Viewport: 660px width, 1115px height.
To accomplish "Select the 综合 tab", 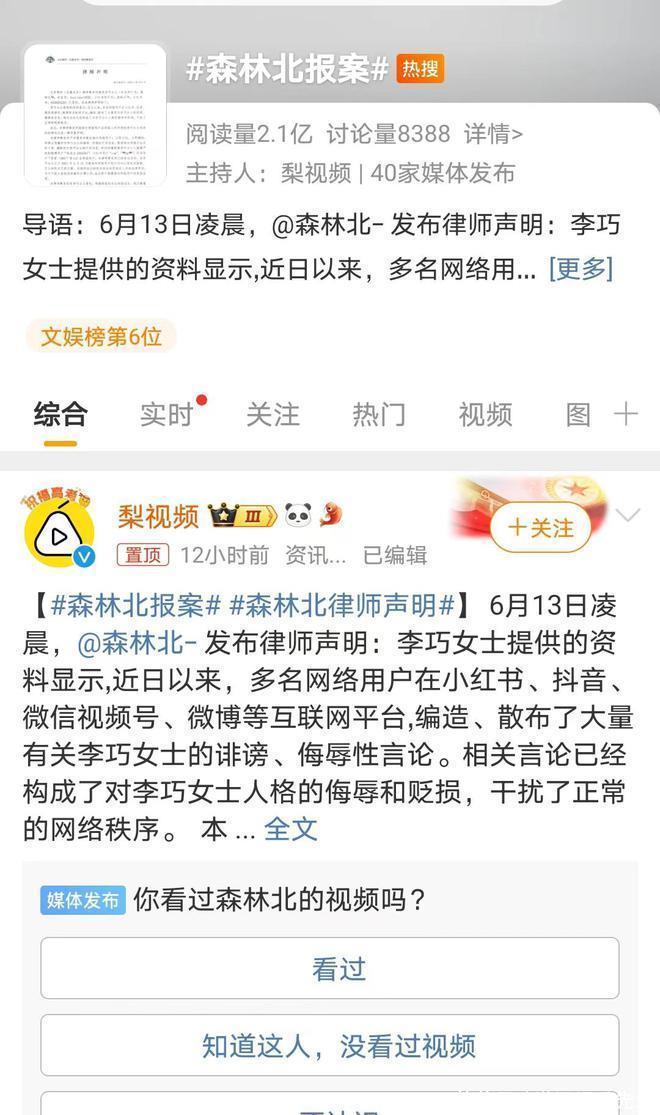I will (60, 415).
